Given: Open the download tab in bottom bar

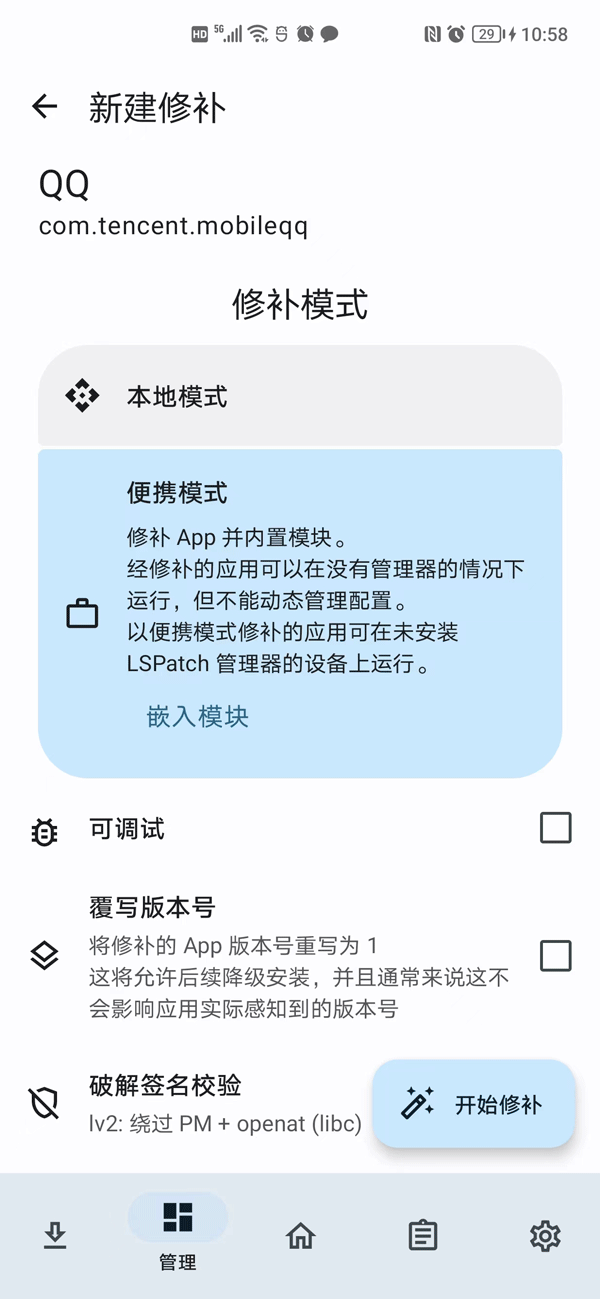Looking at the screenshot, I should (55, 1237).
